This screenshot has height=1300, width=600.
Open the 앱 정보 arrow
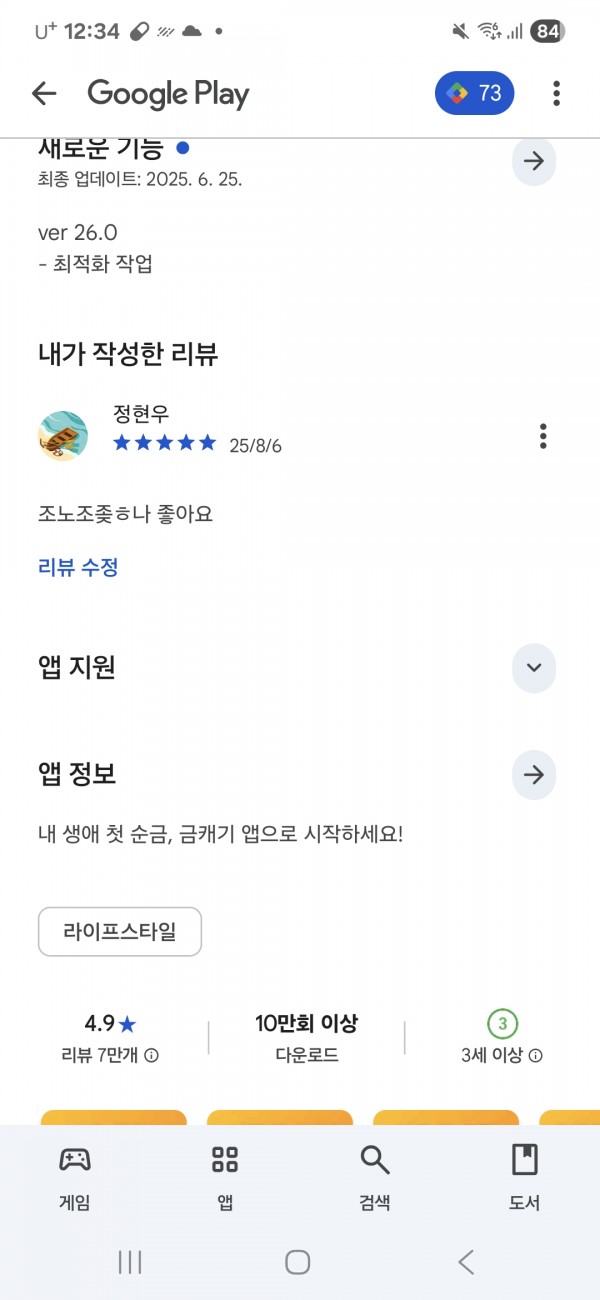click(534, 774)
